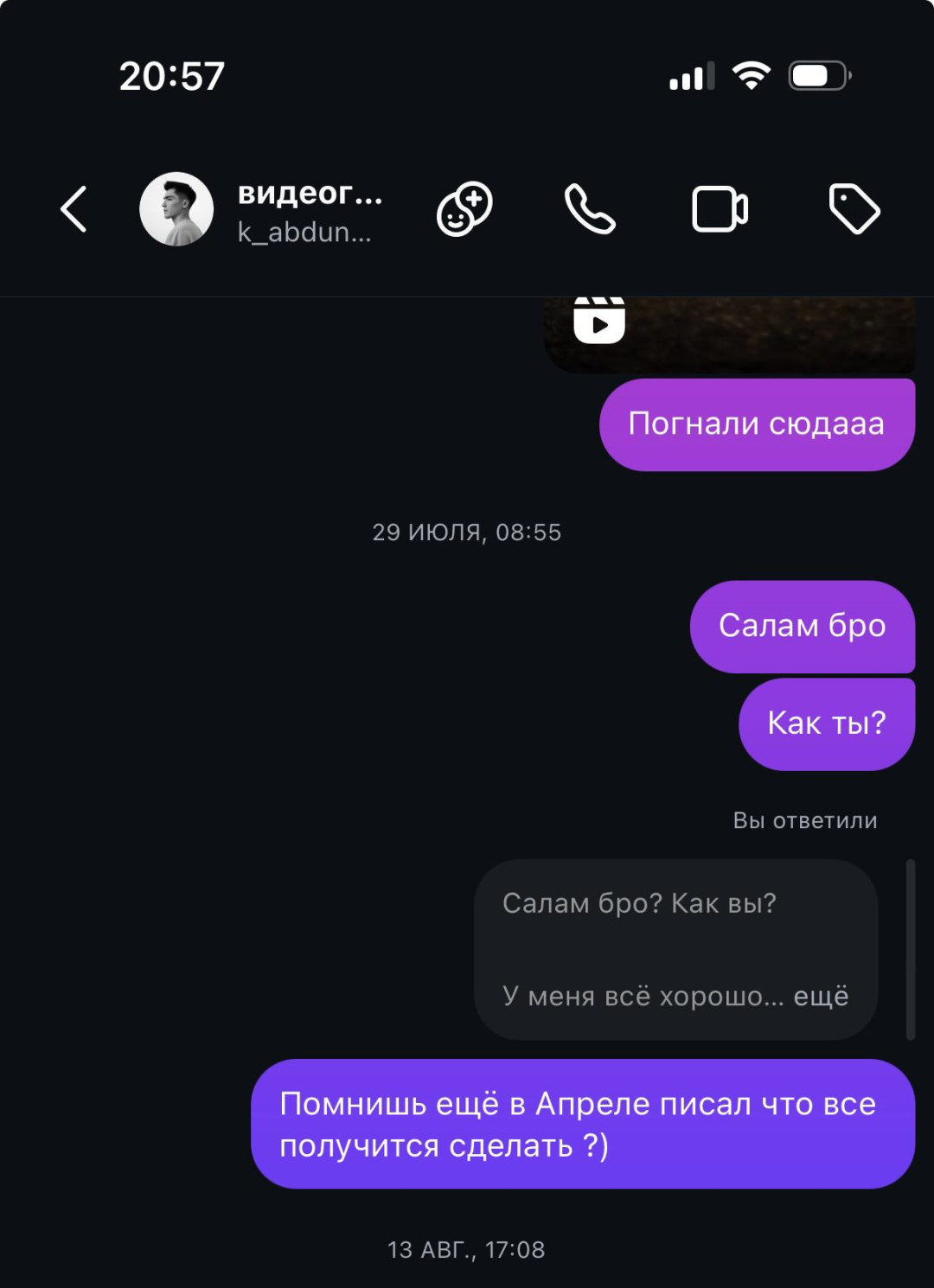Viewport: 934px width, 1288px height.
Task: Open the sticker and avatar creation icon
Action: coord(464,209)
